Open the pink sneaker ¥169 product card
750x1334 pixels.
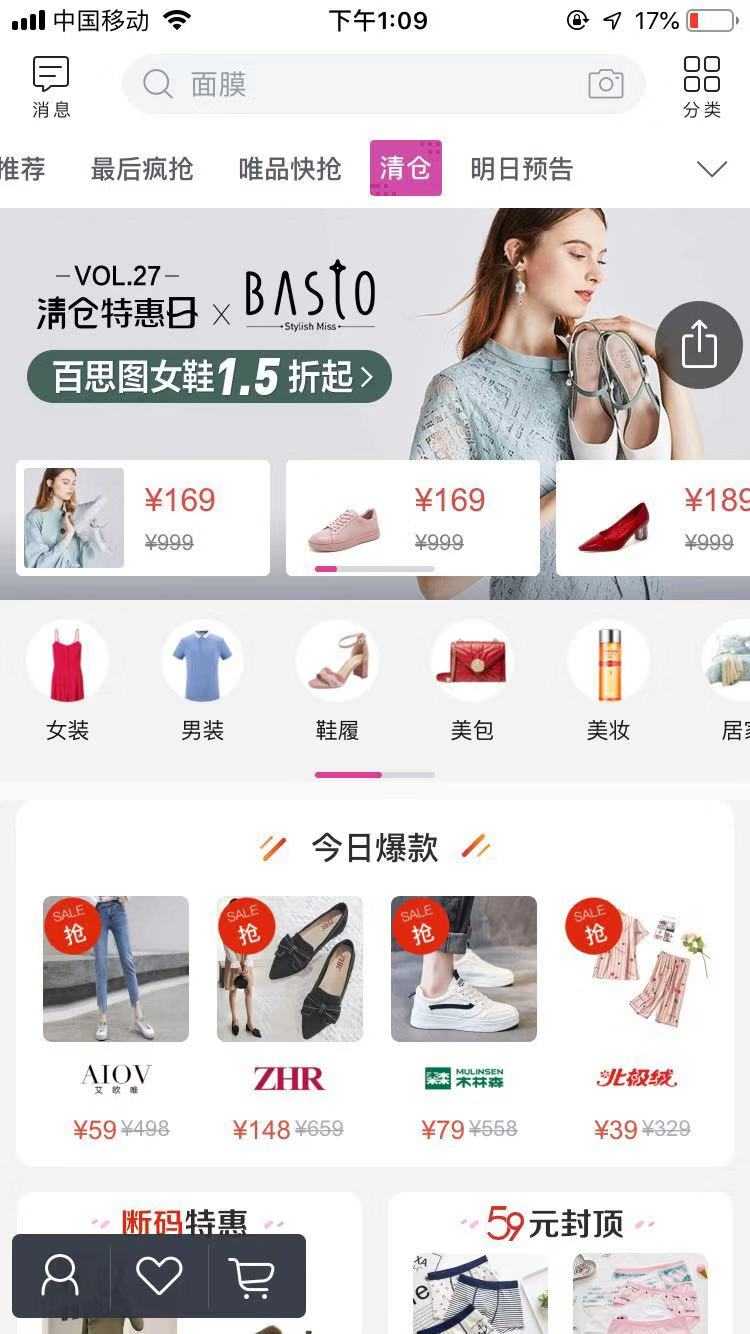point(412,518)
